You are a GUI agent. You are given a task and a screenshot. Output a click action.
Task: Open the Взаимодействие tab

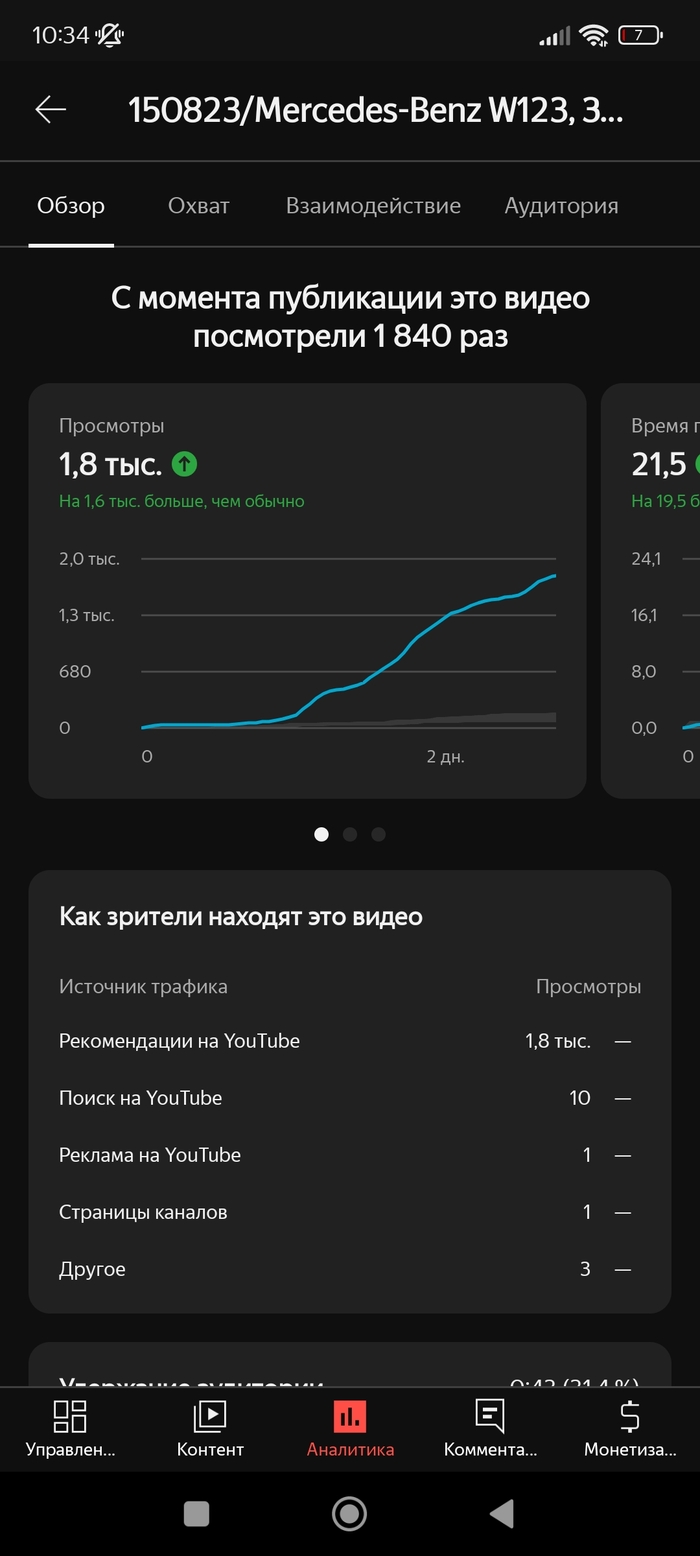pos(373,206)
